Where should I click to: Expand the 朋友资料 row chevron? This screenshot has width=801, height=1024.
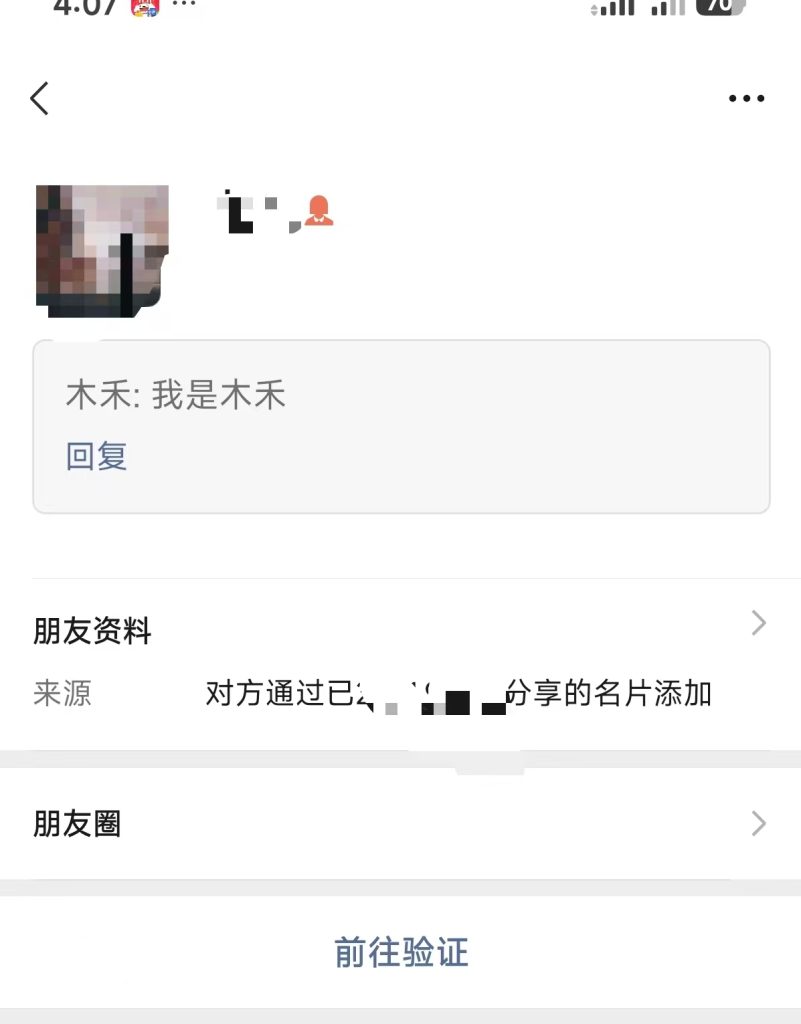coord(758,622)
